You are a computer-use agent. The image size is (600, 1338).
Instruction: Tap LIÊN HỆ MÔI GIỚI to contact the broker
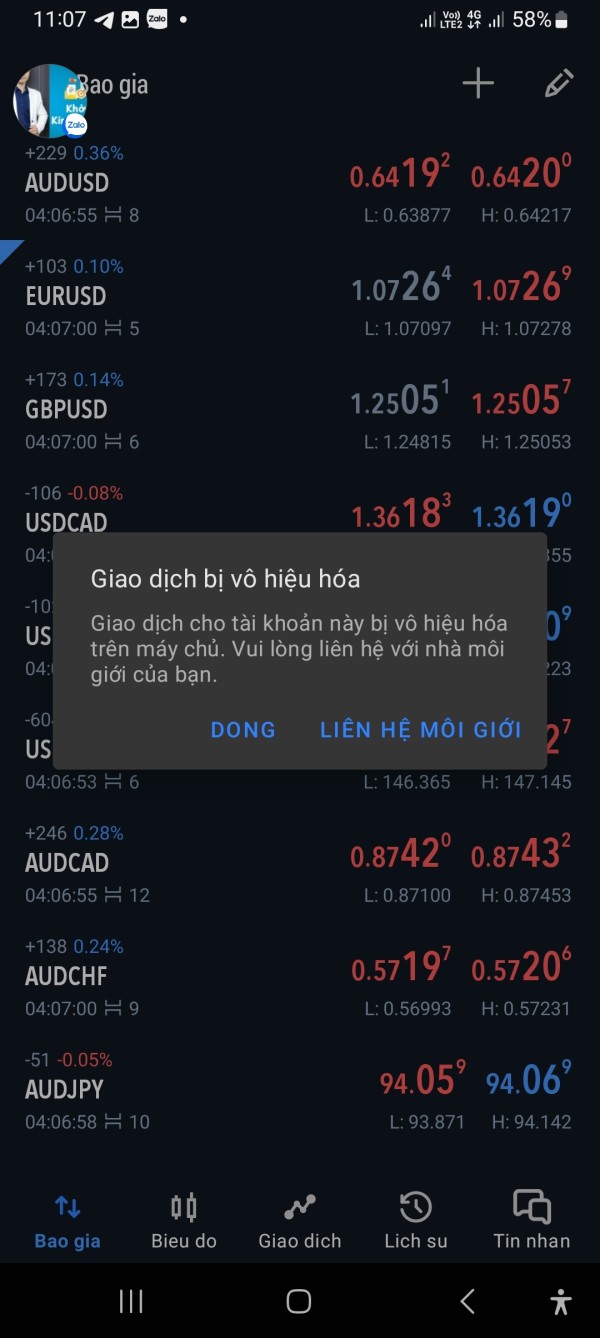tap(420, 730)
